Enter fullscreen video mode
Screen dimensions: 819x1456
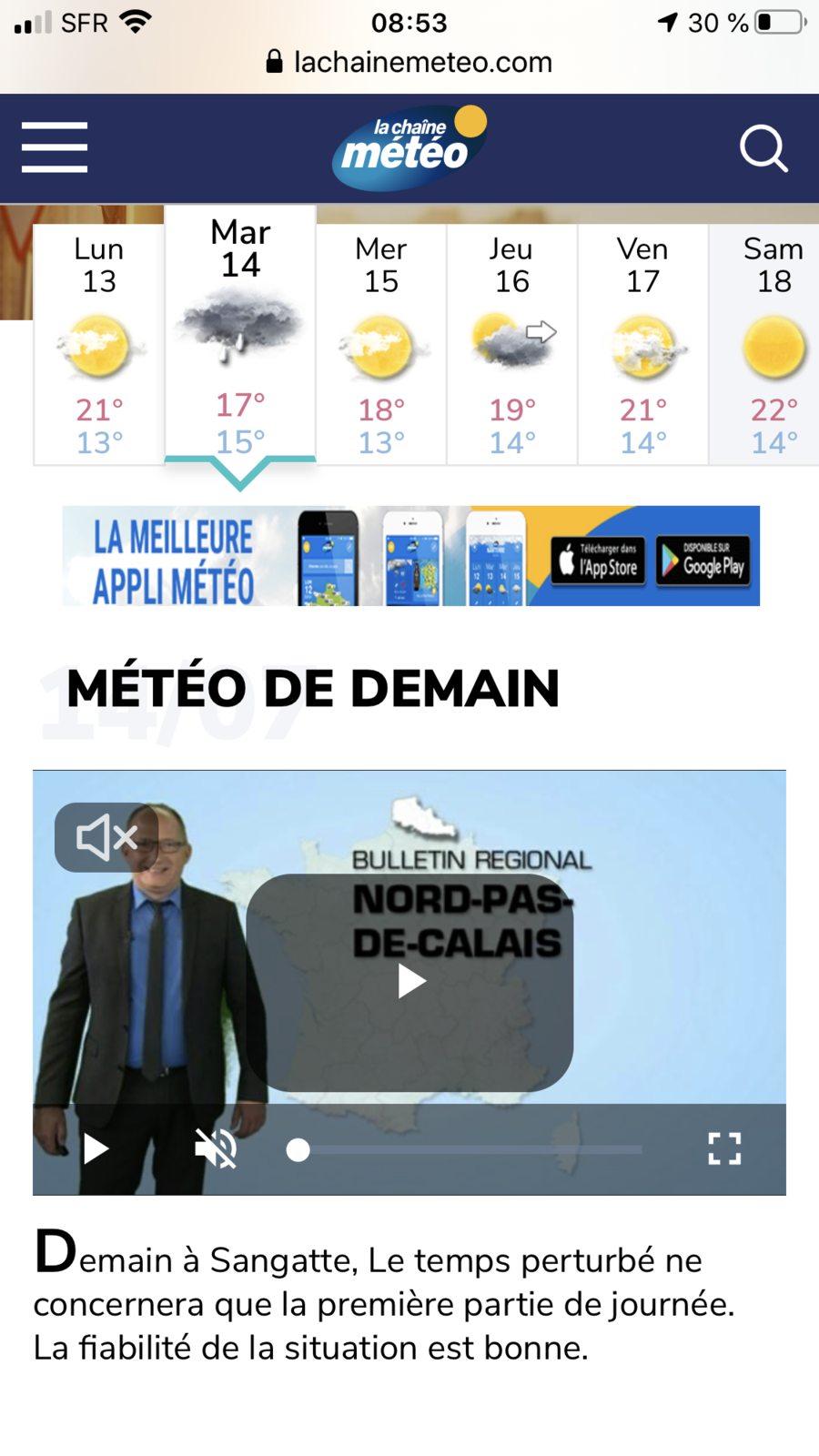tap(724, 1149)
